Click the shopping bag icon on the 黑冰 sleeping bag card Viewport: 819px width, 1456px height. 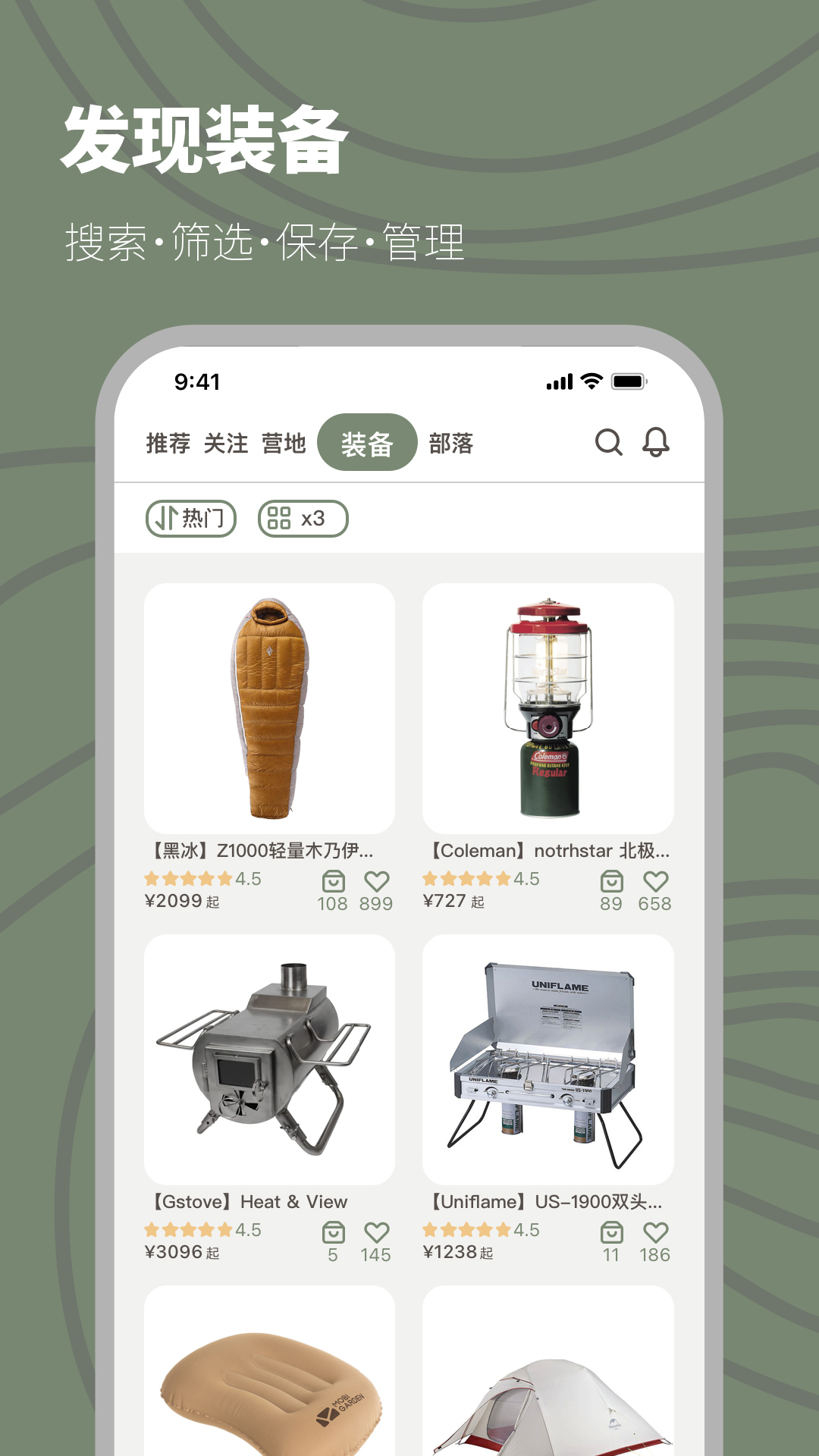point(334,881)
